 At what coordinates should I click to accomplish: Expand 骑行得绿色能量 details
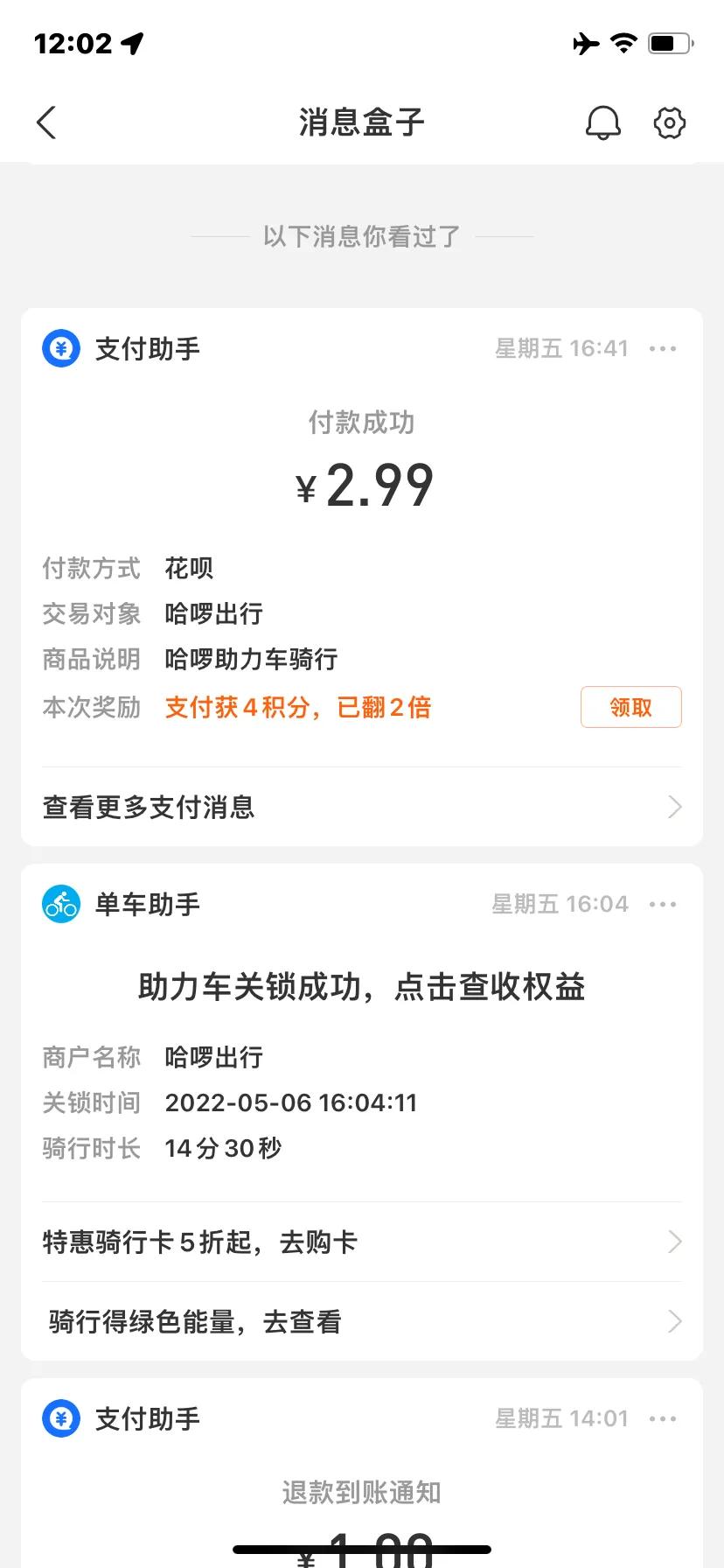362,1321
